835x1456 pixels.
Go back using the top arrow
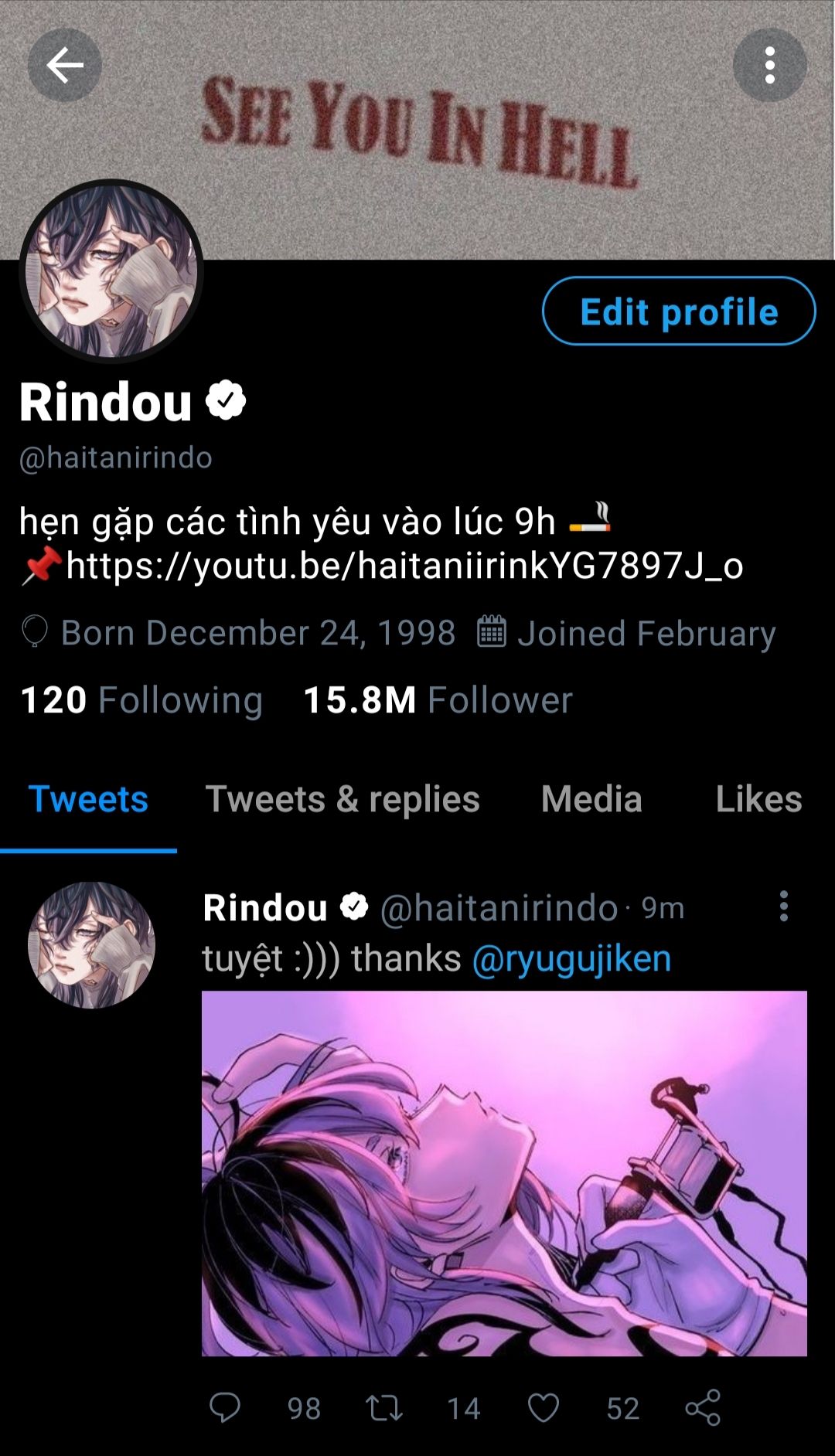[x=65, y=65]
